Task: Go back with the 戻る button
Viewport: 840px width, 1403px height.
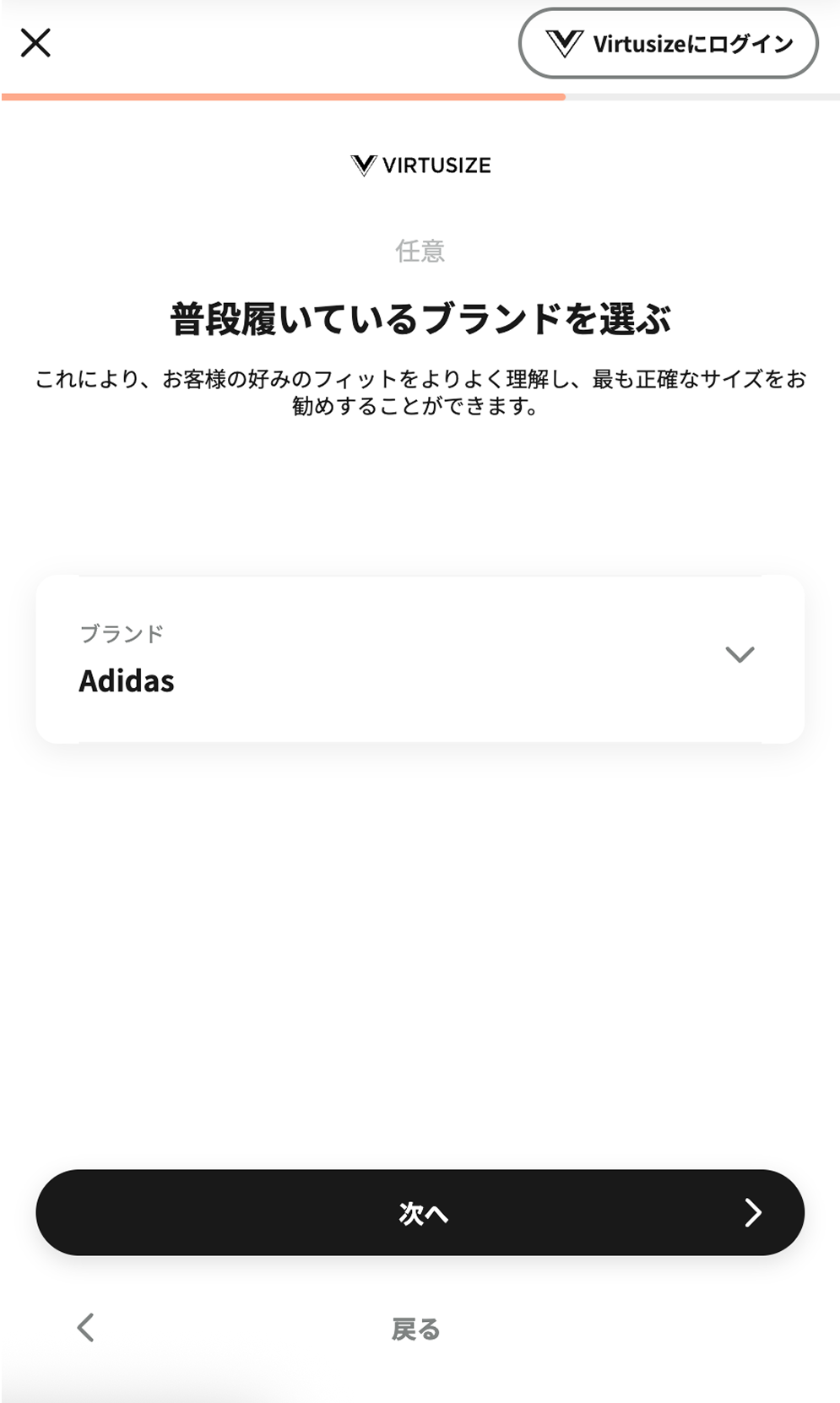Action: coord(416,1329)
